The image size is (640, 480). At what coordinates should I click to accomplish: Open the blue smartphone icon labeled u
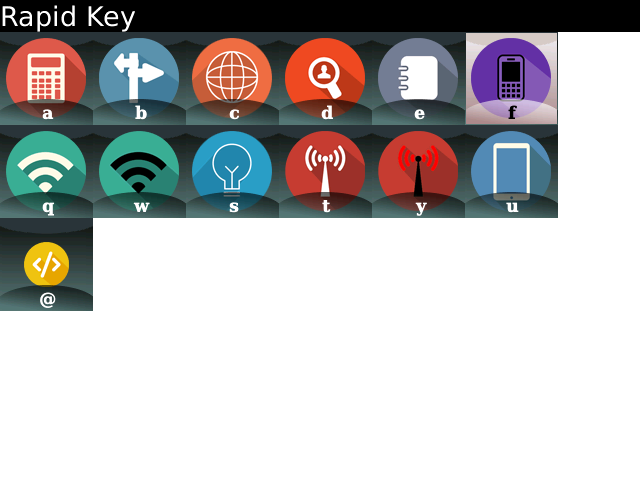[x=511, y=169]
